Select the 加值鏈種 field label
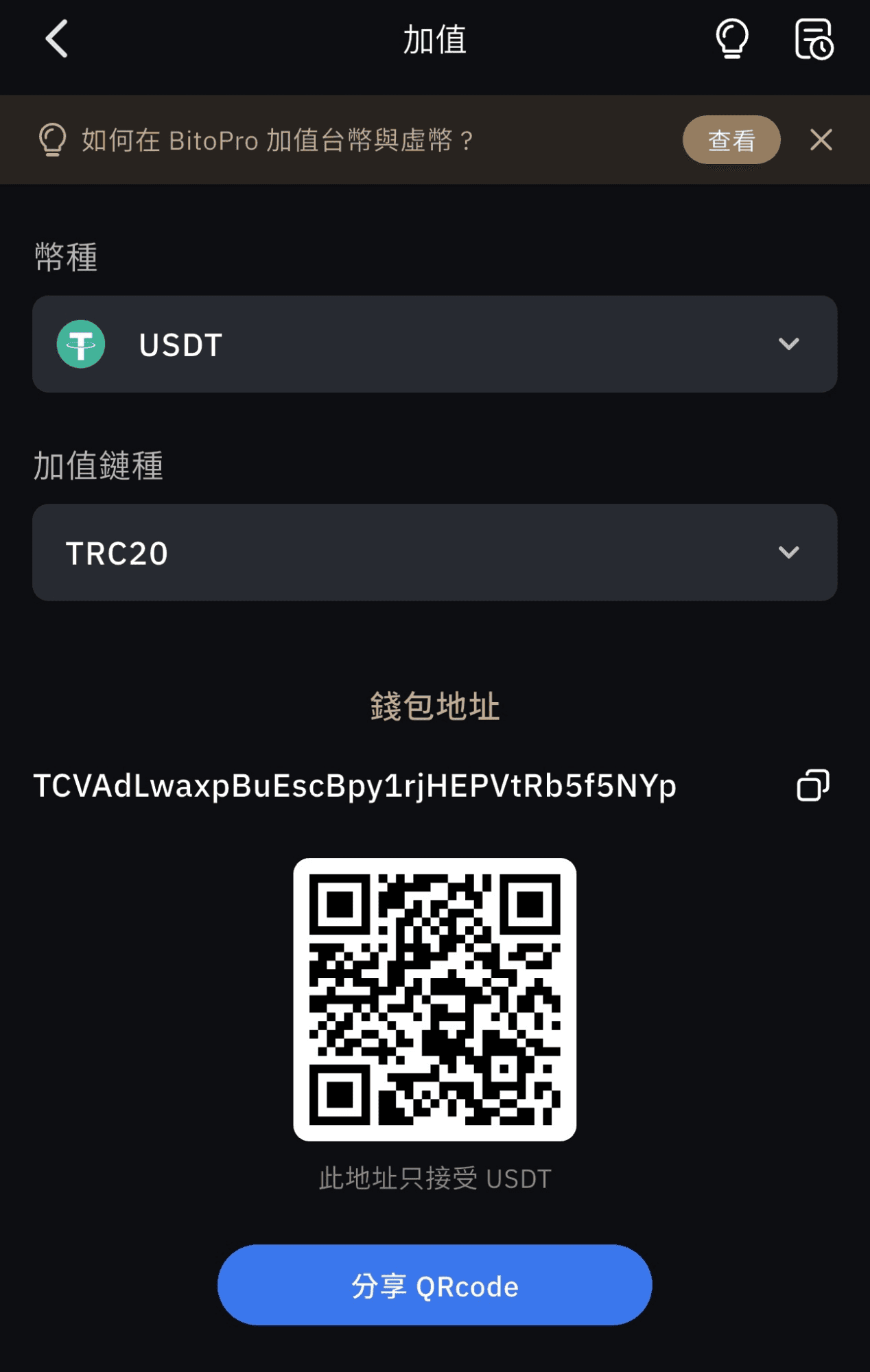The image size is (870, 1372). [98, 465]
